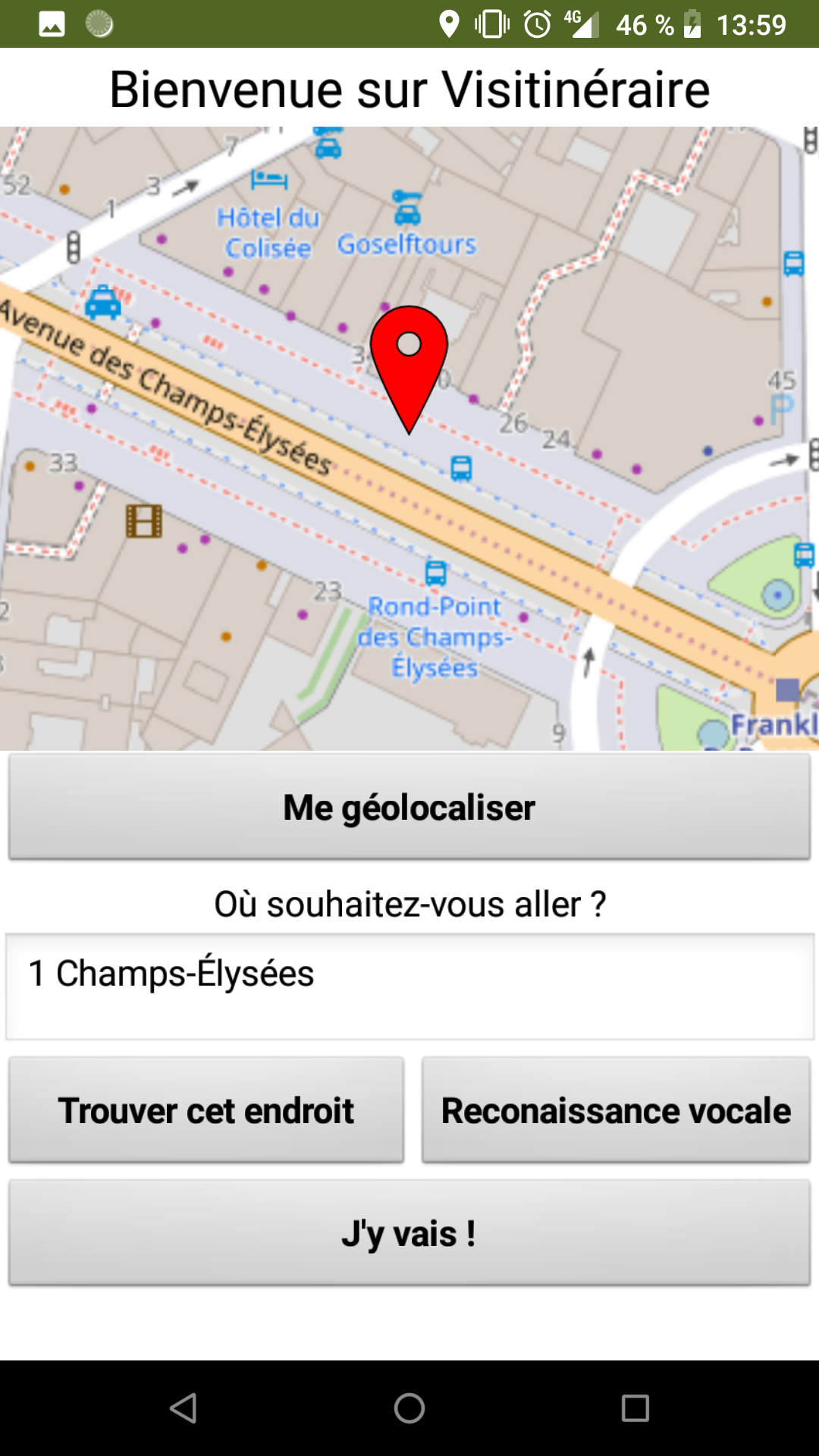The width and height of the screenshot is (819, 1456).
Task: Edit the destination field with 1 Champs-Élysées
Action: click(409, 985)
